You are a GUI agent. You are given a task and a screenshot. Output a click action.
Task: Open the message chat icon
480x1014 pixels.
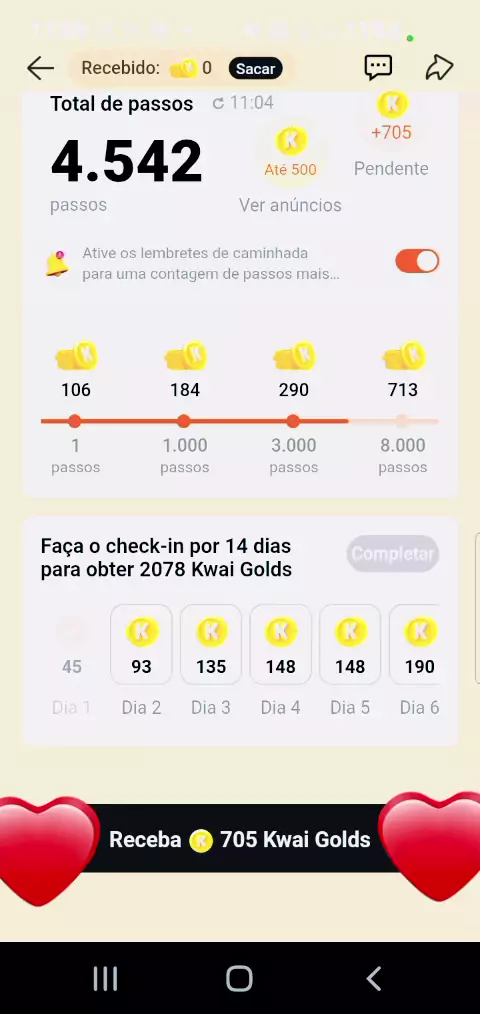378,67
